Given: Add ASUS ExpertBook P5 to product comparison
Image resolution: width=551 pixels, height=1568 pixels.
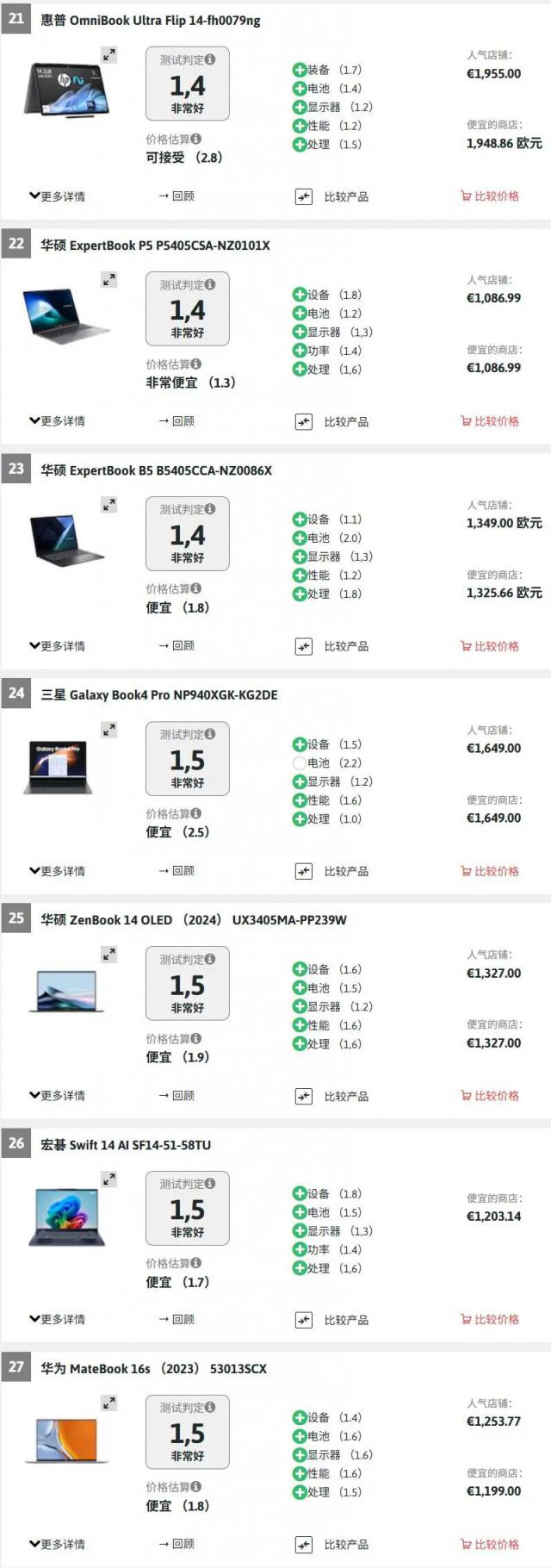Looking at the screenshot, I should (332, 421).
